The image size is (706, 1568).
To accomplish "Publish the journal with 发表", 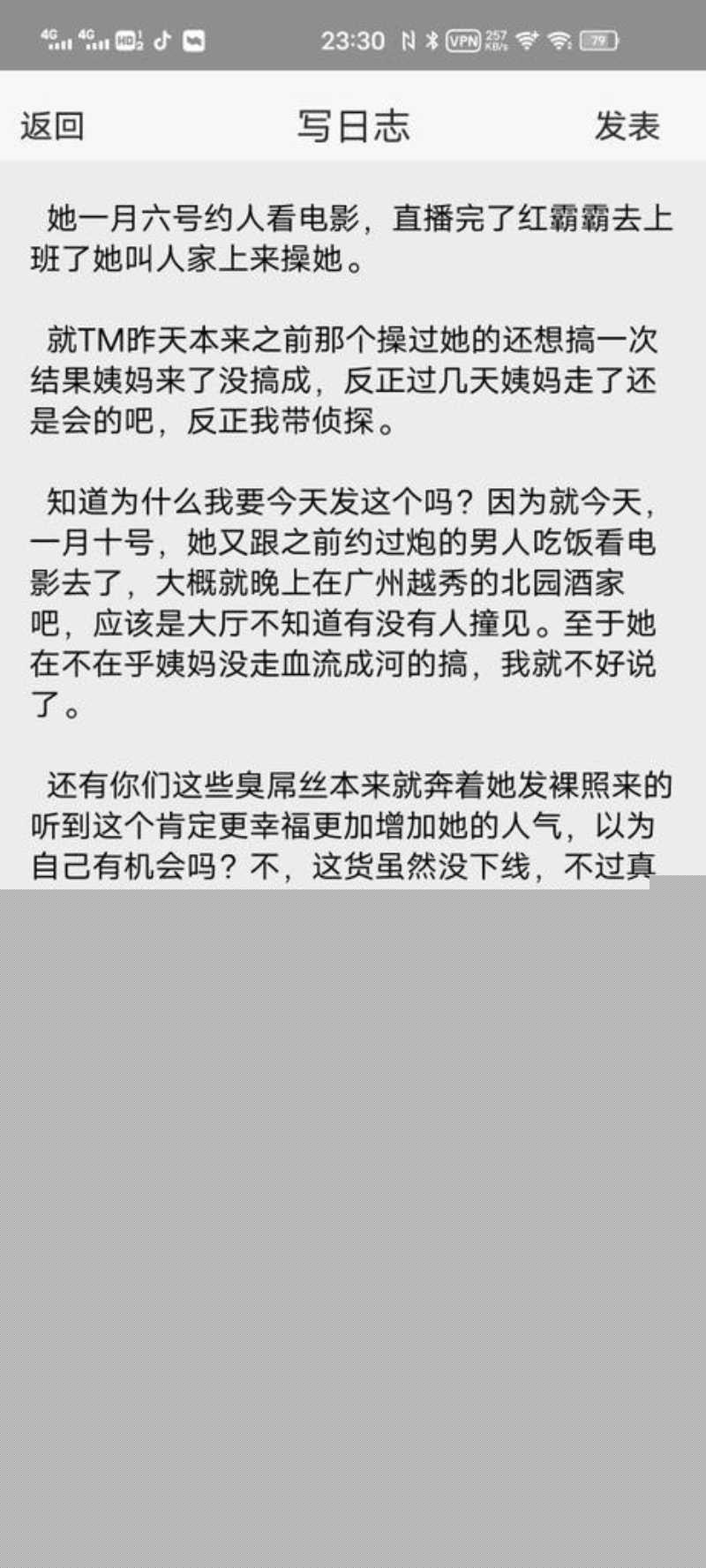I will [x=627, y=126].
